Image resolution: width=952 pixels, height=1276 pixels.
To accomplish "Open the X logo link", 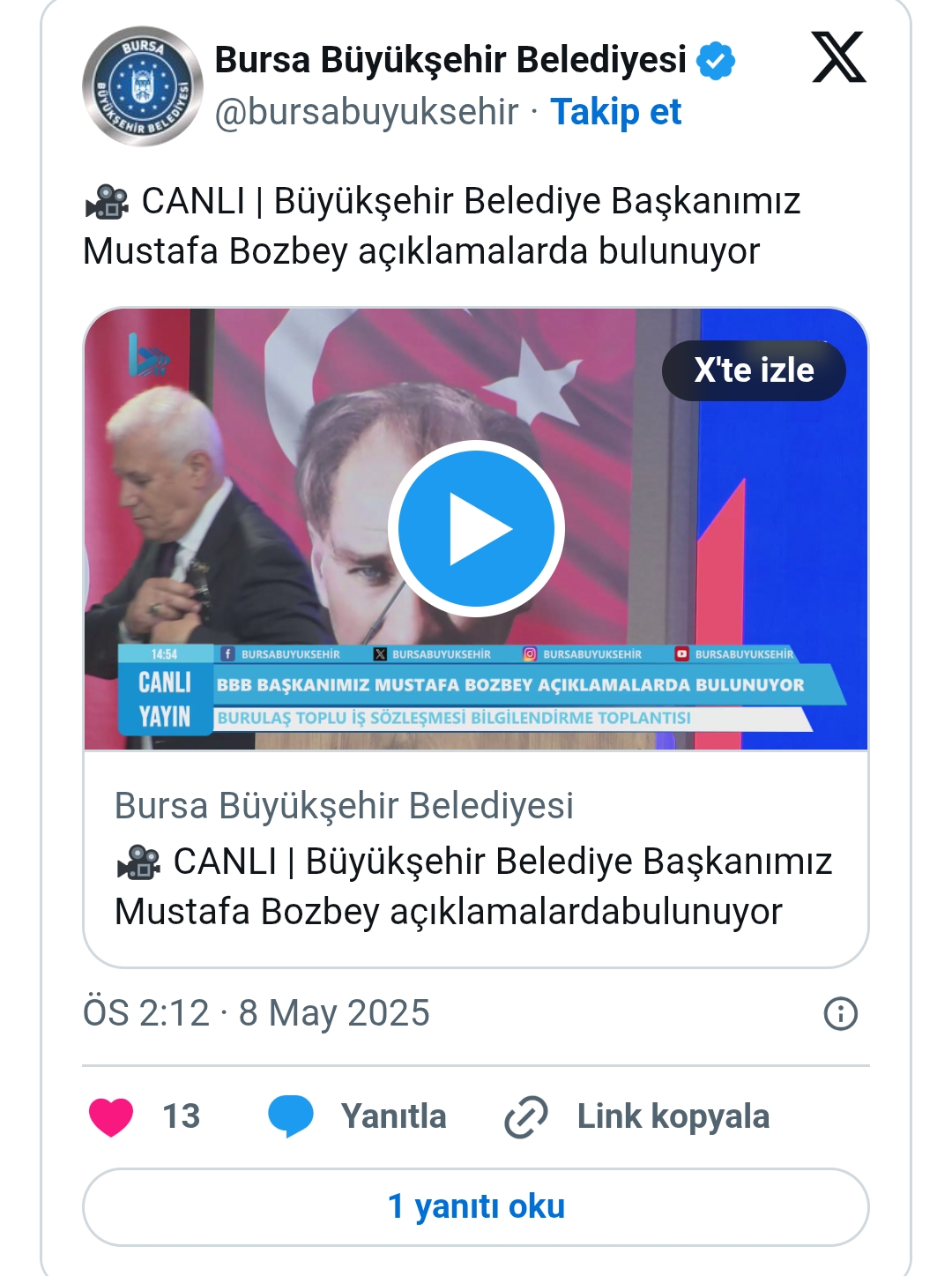I will 838,58.
